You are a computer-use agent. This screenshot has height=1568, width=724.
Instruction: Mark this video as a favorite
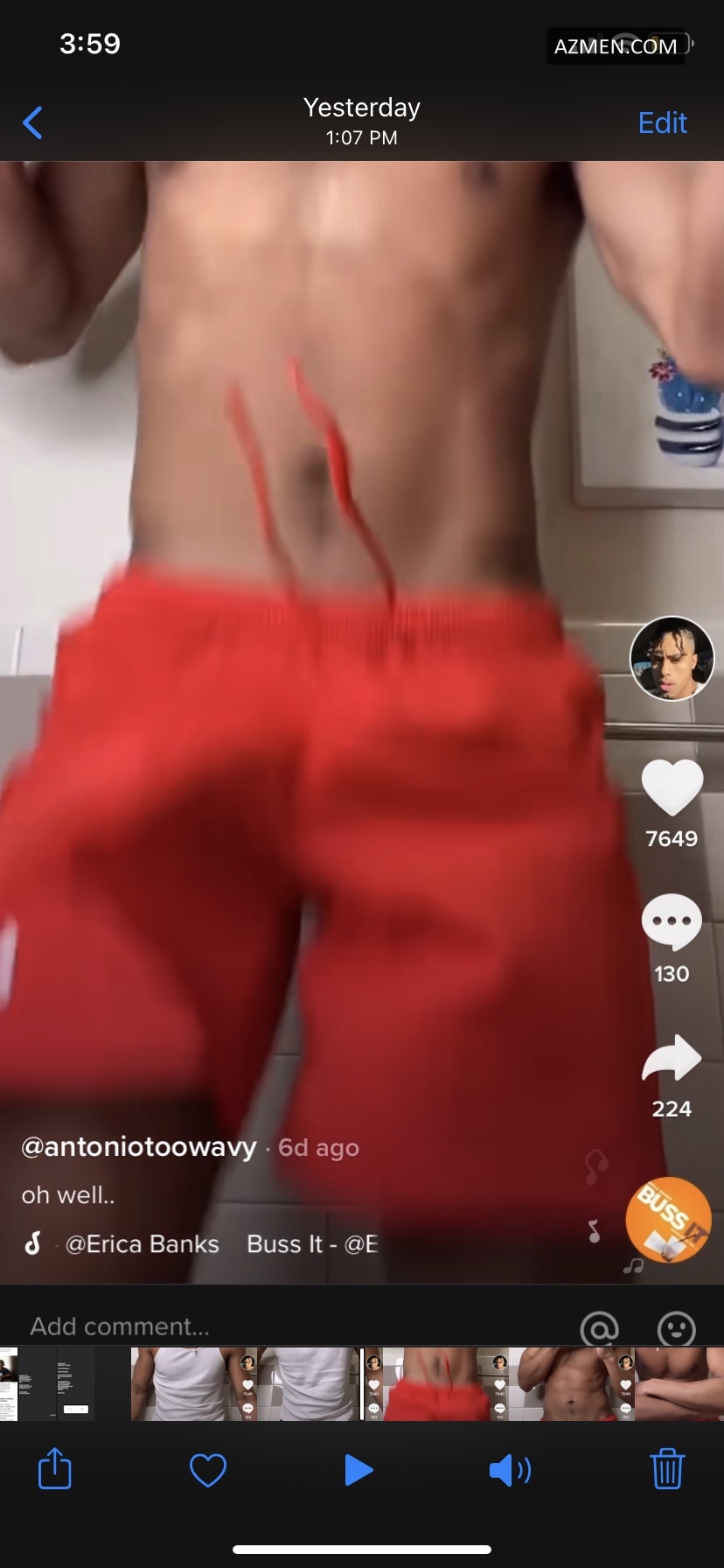pyautogui.click(x=208, y=1470)
